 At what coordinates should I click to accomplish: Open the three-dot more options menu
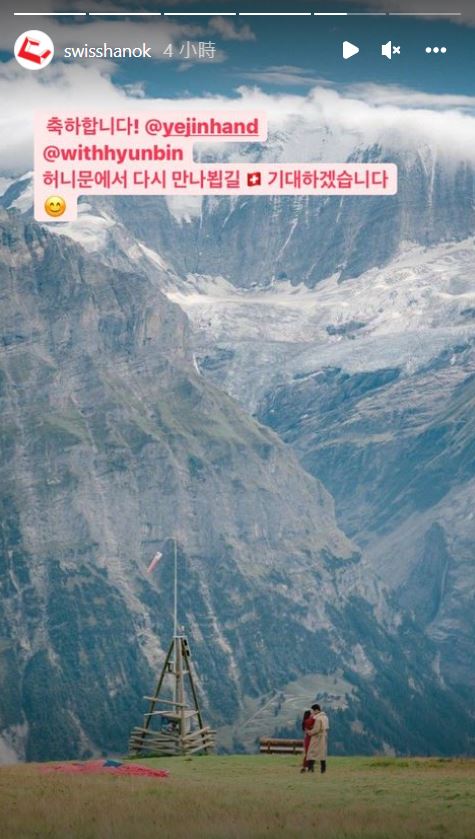click(436, 50)
